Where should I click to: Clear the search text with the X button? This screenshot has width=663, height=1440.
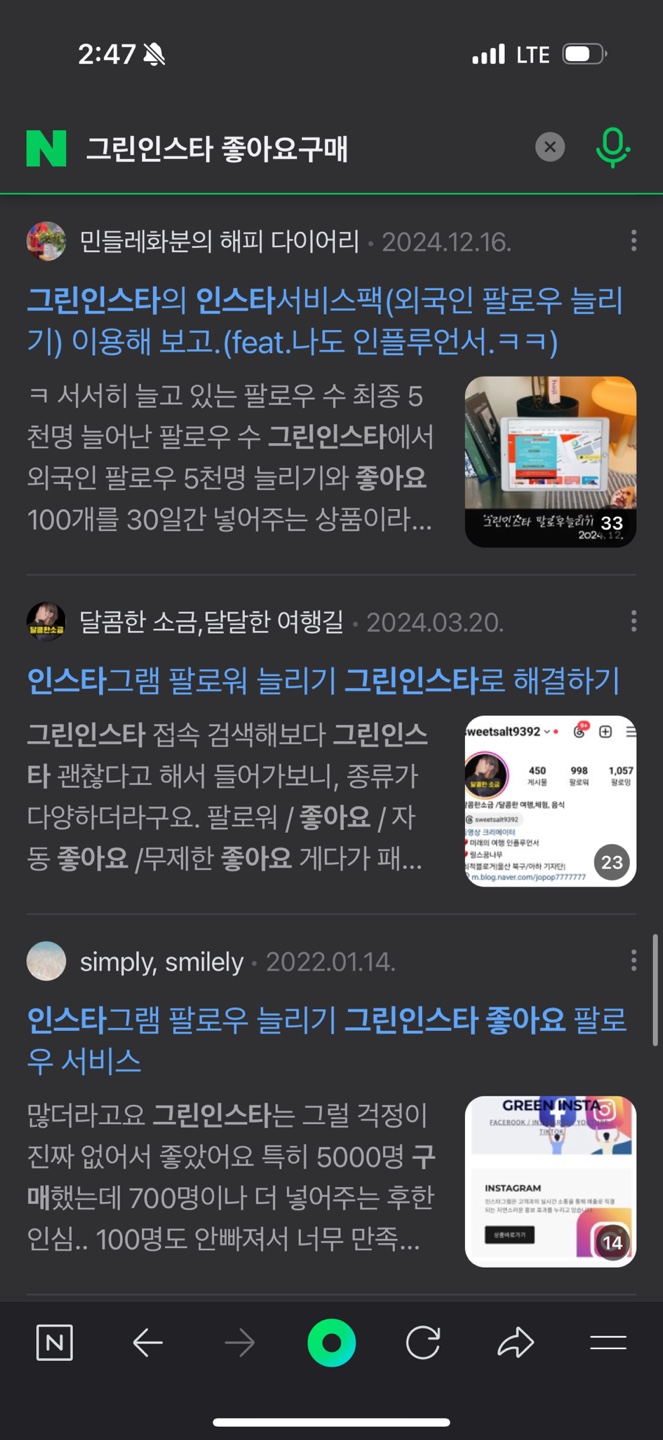(549, 147)
